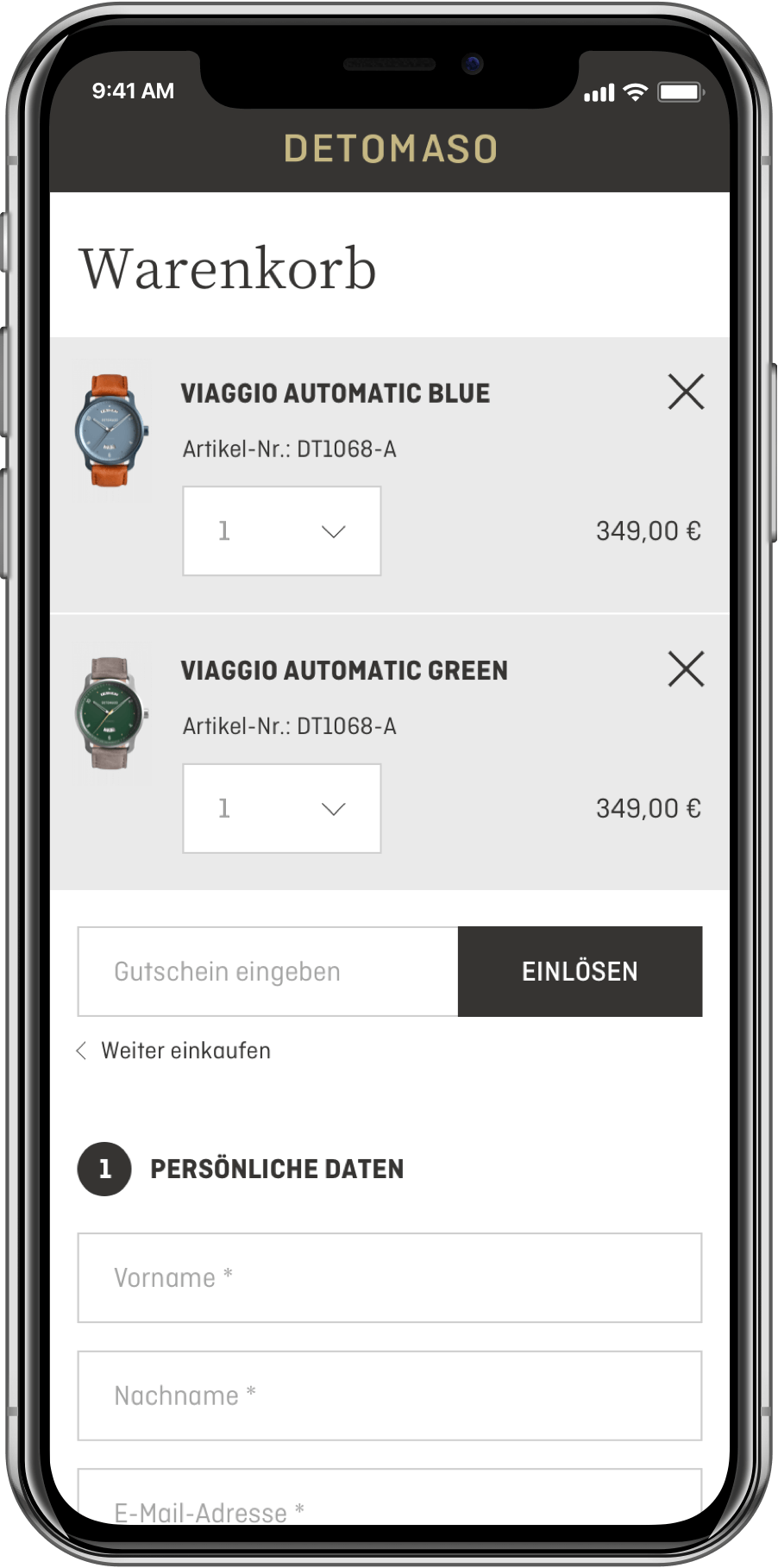Open quantity dropdown for Viaggio Automatic Blue
This screenshot has height=1568, width=778.
click(282, 531)
